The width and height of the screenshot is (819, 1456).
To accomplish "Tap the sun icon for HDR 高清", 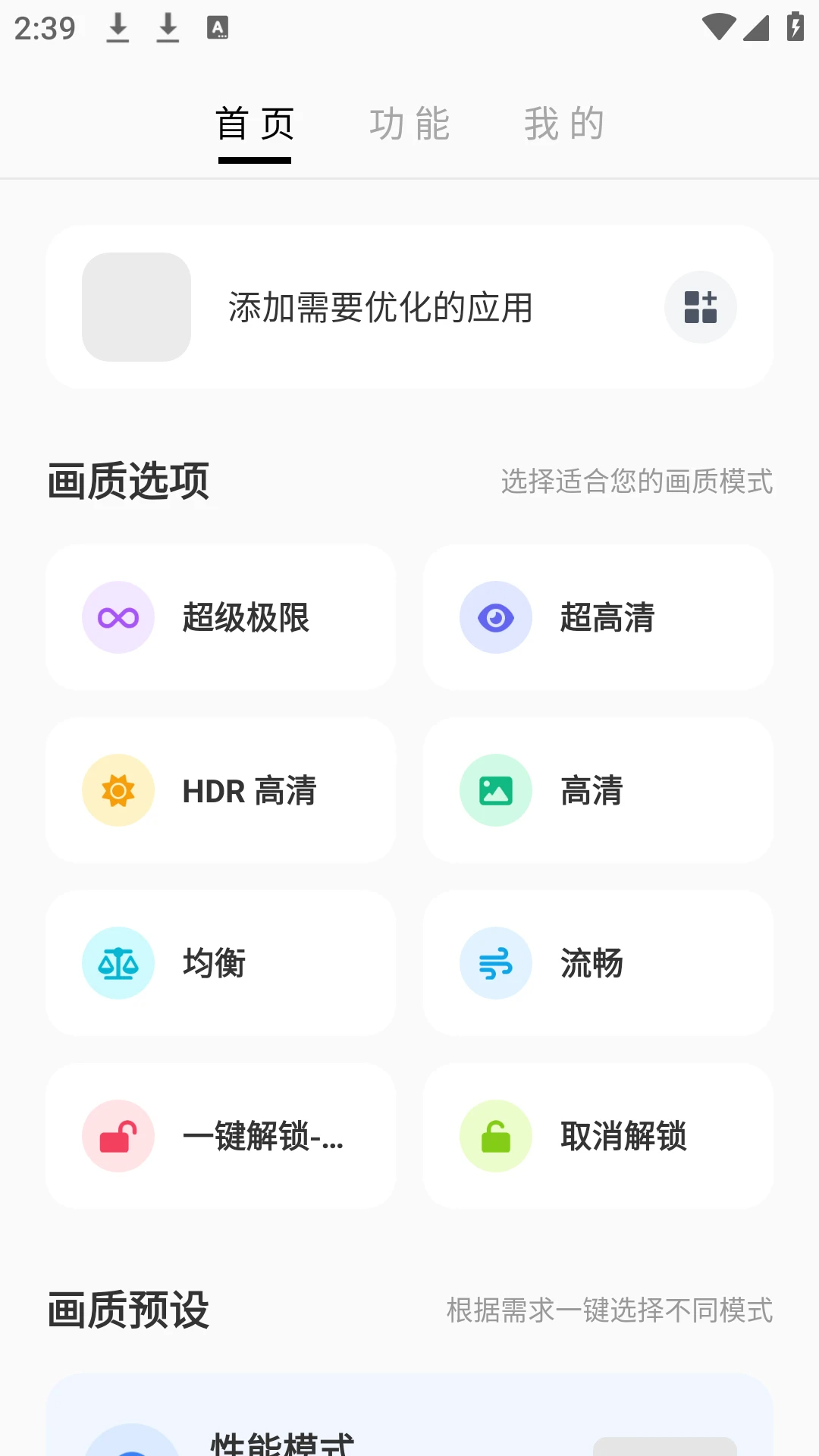I will [118, 790].
